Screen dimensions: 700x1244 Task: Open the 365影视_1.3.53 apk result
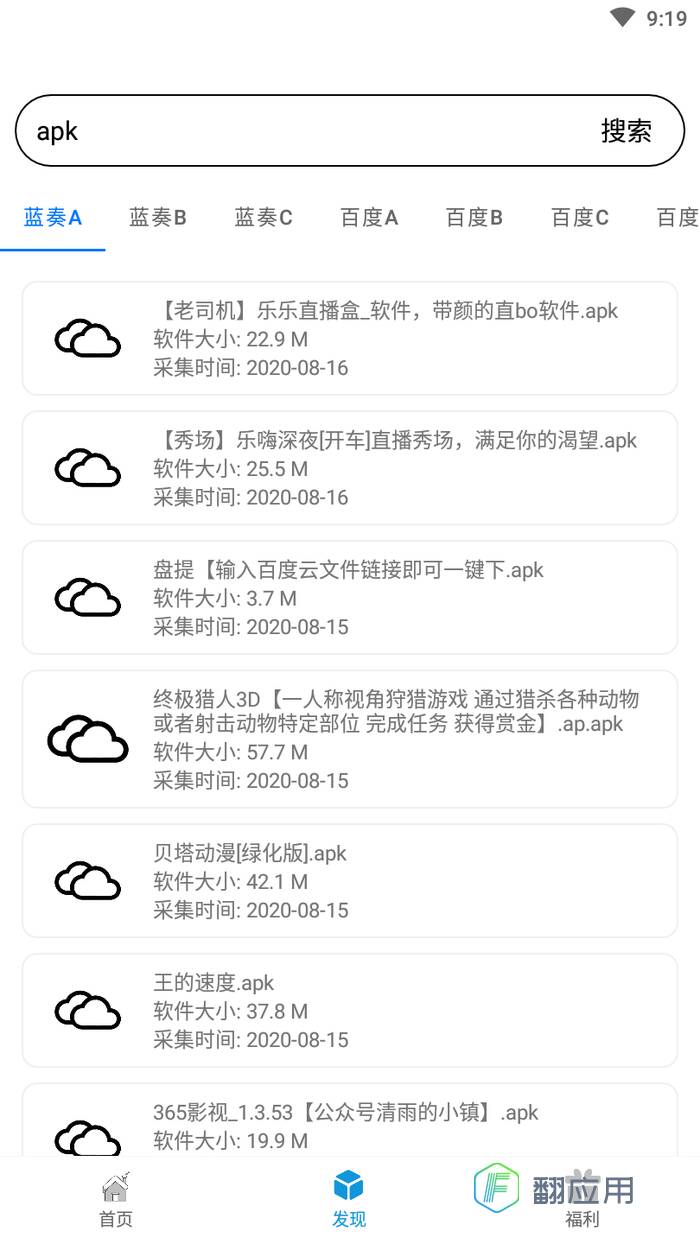(x=350, y=1123)
